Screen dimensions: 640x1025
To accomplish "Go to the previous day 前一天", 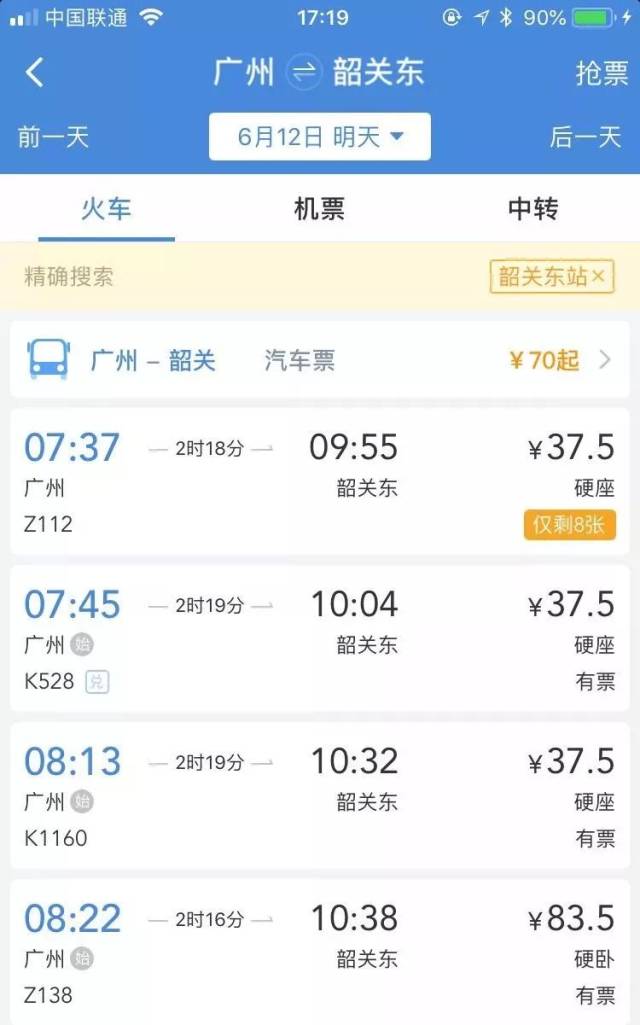I will point(53,137).
